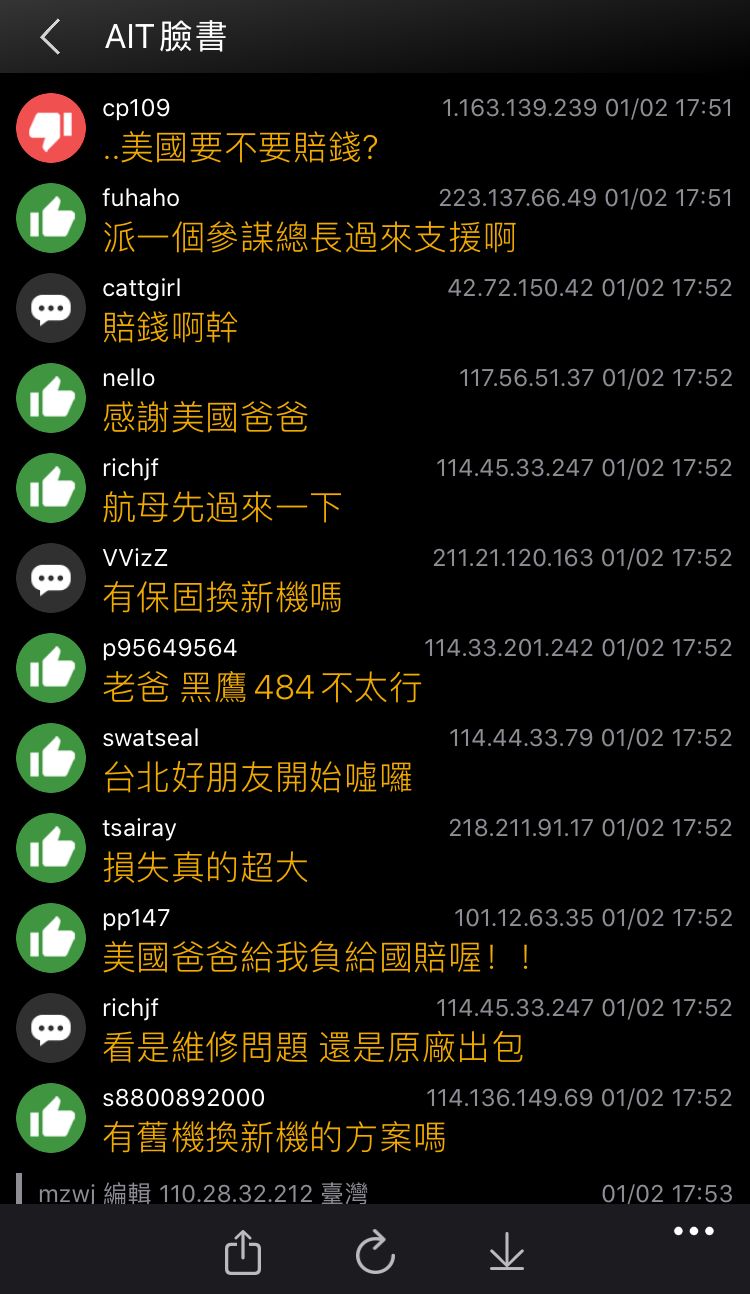750x1294 pixels.
Task: Select fuhaho's comment about 參謀總長
Action: pos(309,239)
